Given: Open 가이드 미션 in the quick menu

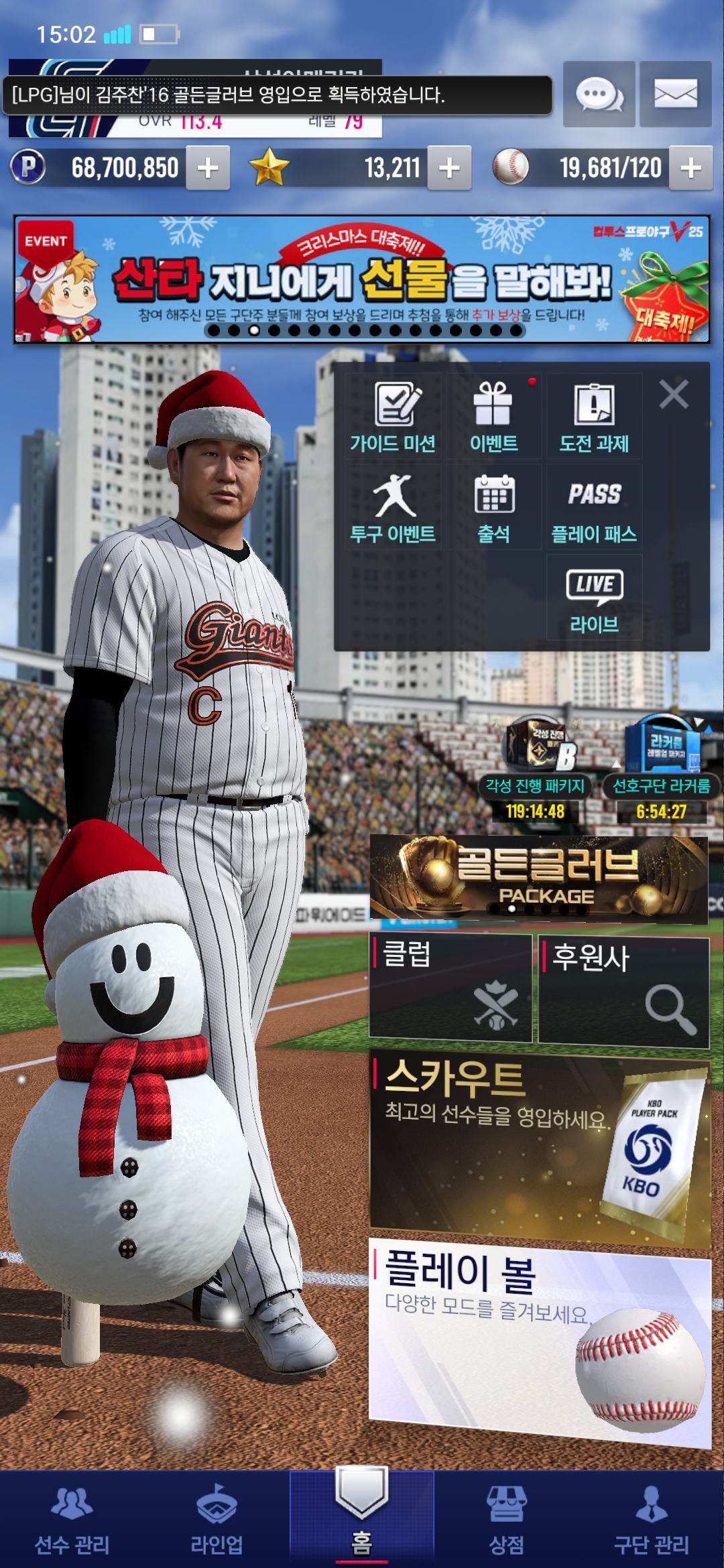Looking at the screenshot, I should click(x=394, y=417).
